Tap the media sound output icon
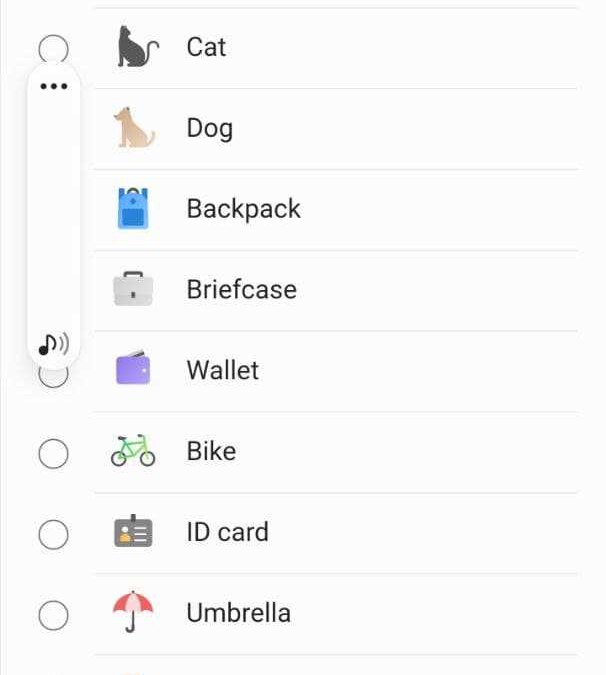The height and width of the screenshot is (675, 606). click(53, 345)
